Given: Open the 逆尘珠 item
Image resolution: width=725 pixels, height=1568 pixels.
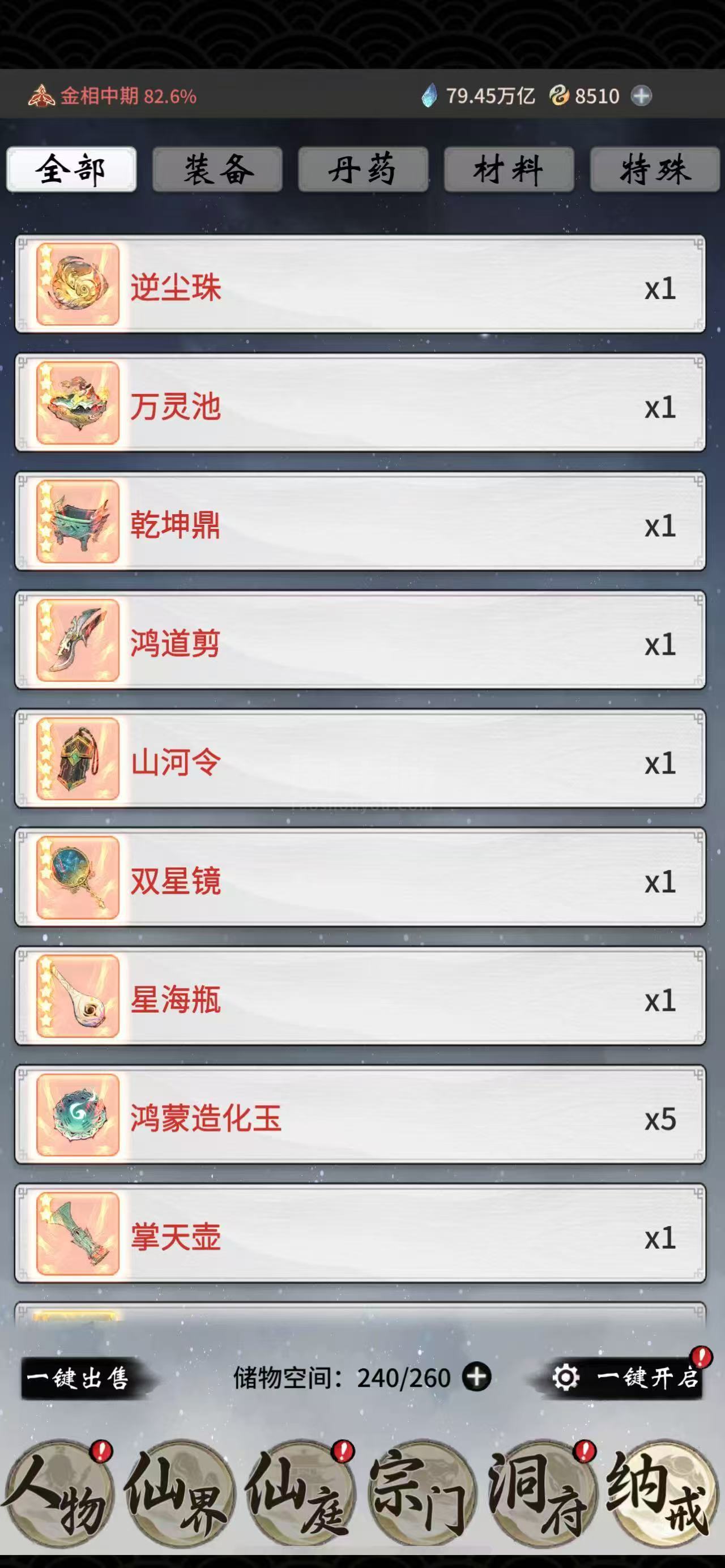Looking at the screenshot, I should point(359,284).
